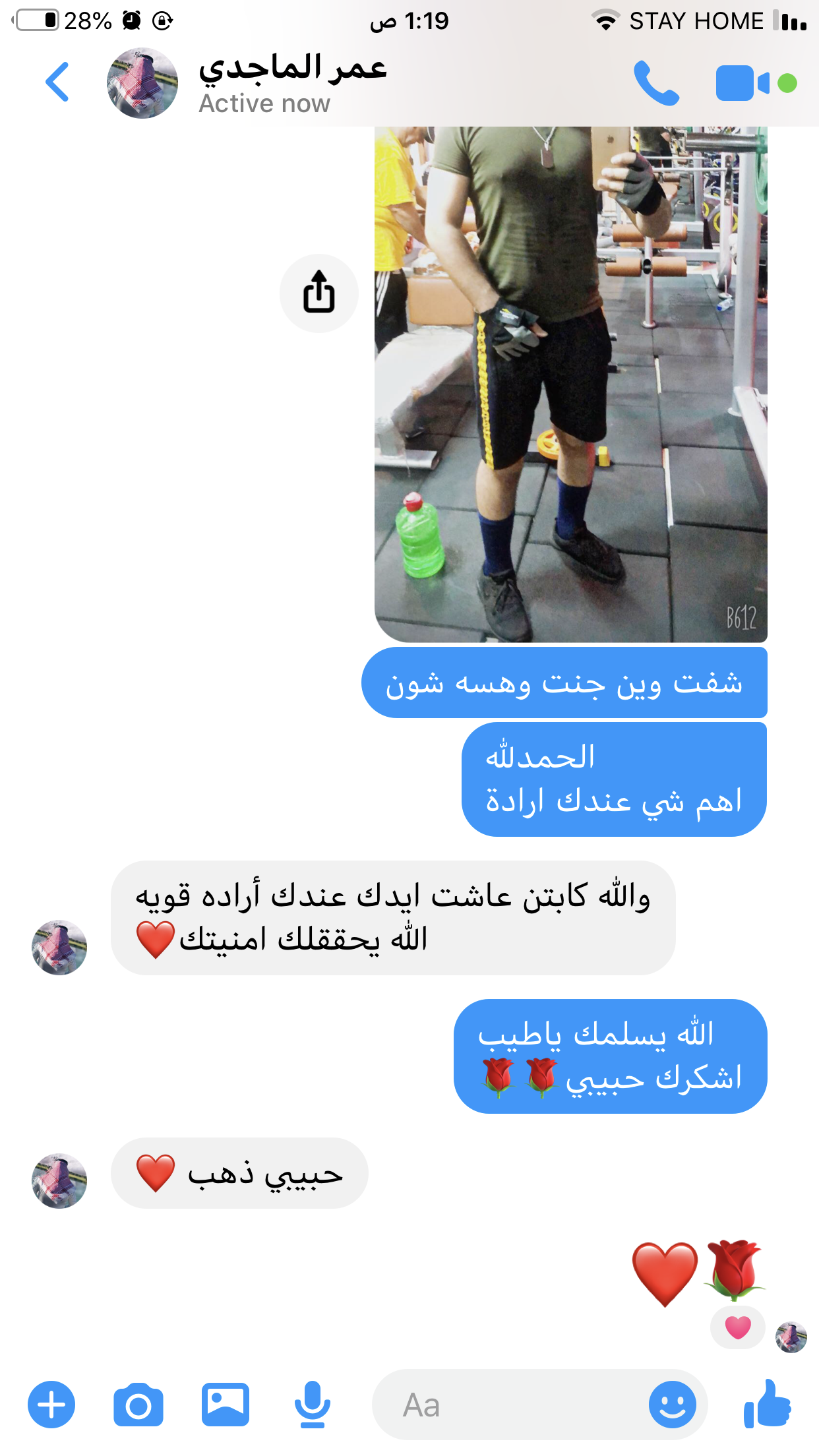819x1456 pixels.
Task: Focus the Aa message text field
Action: (x=508, y=1405)
